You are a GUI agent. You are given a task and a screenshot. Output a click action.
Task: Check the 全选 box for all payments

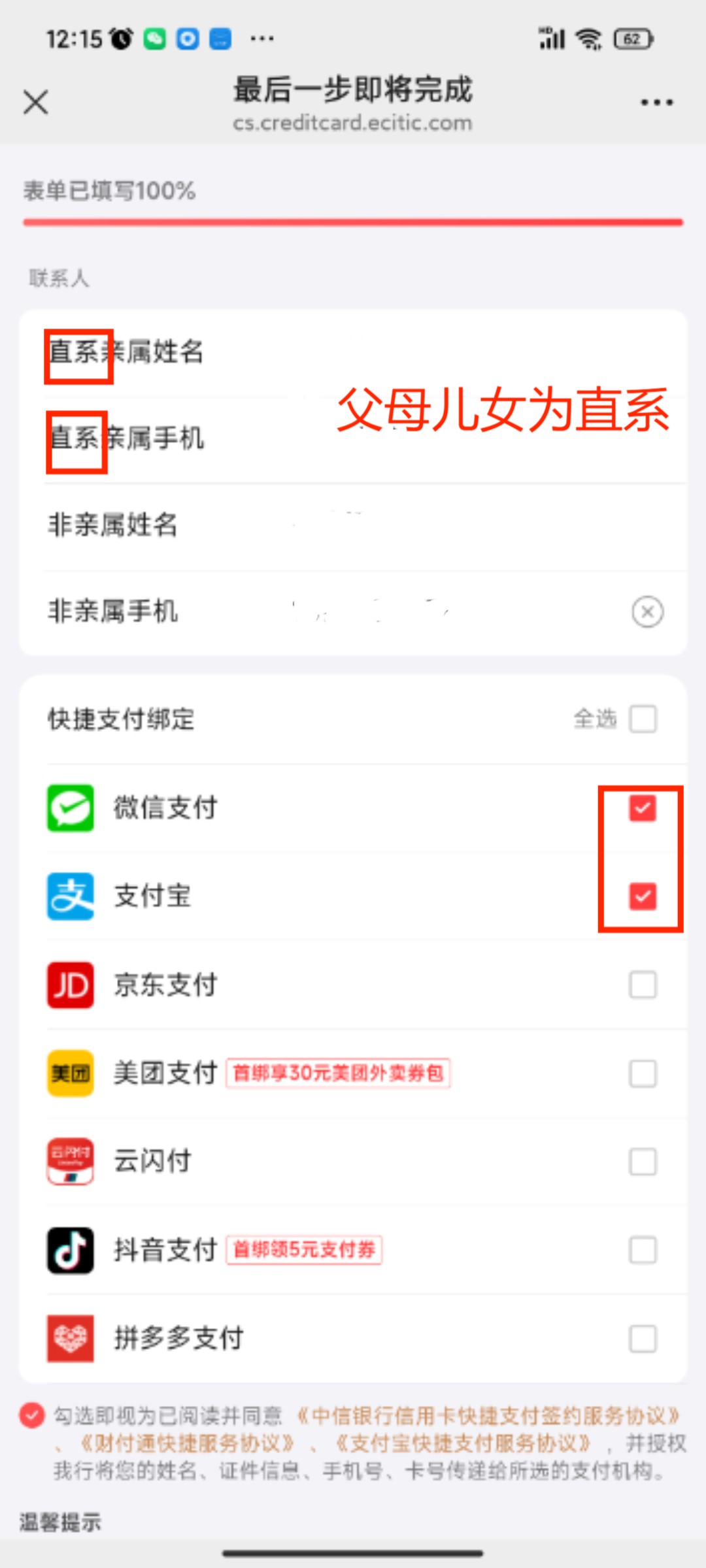643,719
